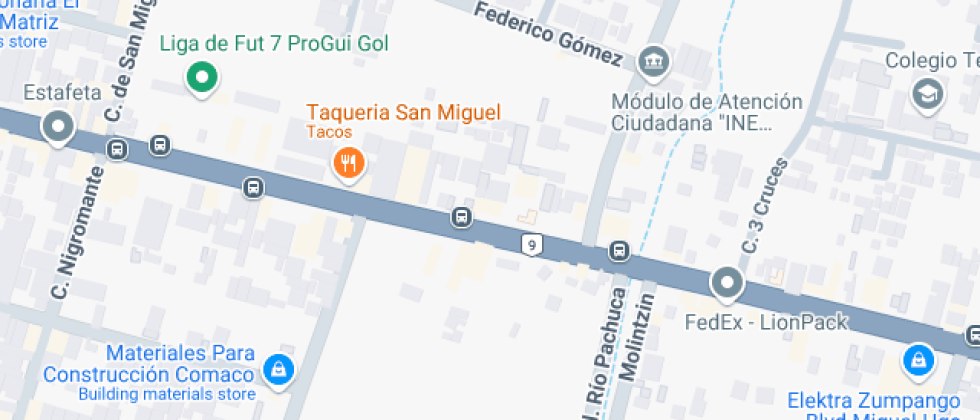Select the Liga de Fut 7 ProGui Gol marker
Image resolution: width=980 pixels, height=420 pixels.
(202, 76)
